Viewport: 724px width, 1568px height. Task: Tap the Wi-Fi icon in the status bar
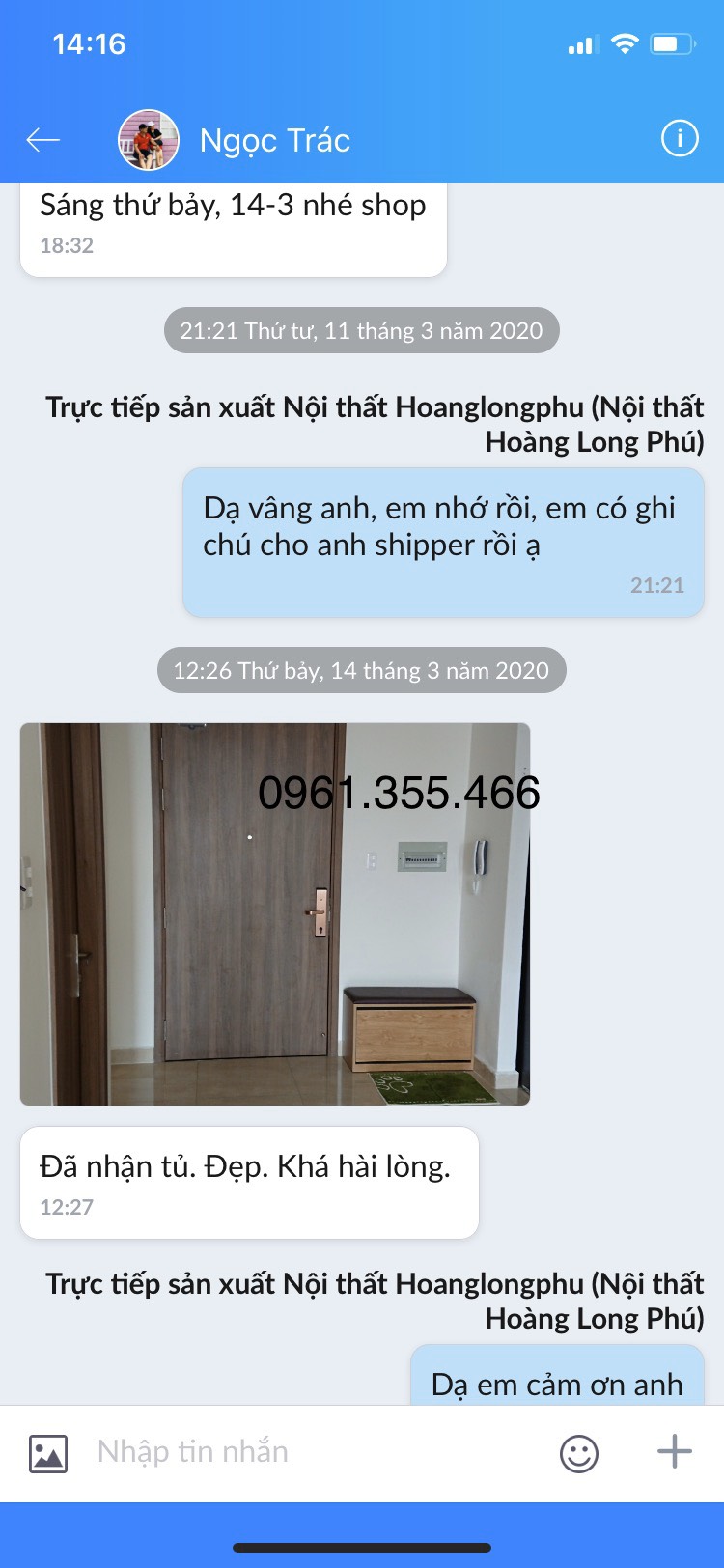point(624,42)
